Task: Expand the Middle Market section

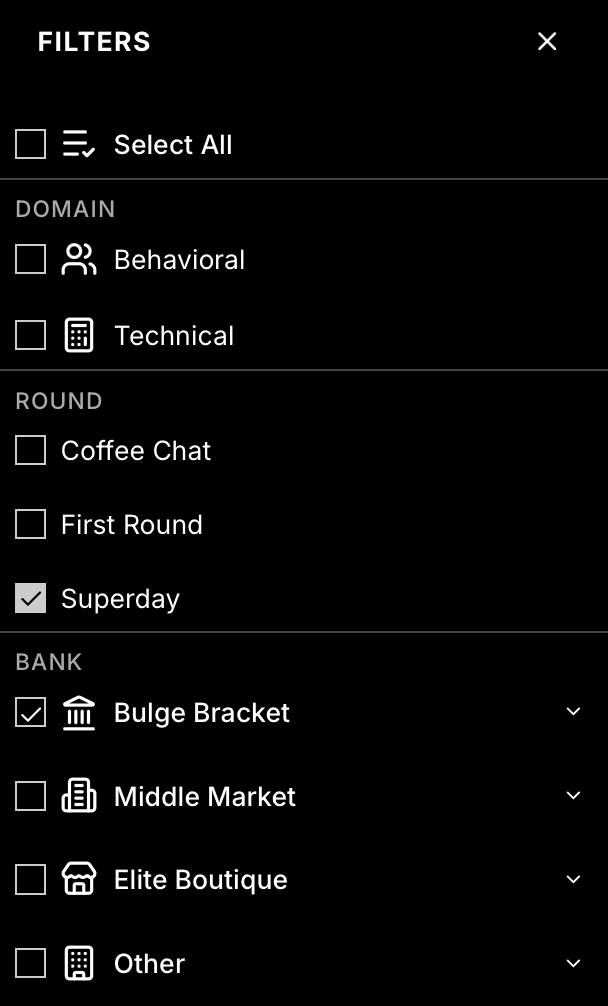Action: pos(573,796)
